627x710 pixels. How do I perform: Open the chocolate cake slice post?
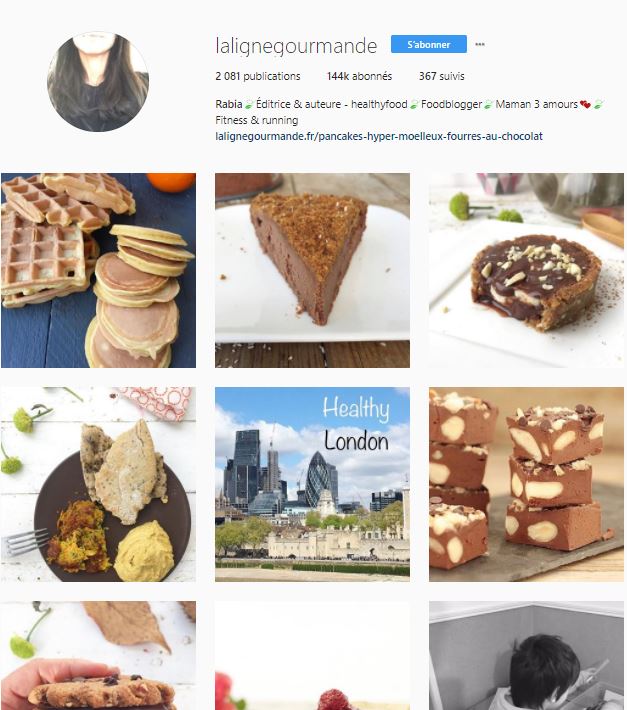click(312, 270)
